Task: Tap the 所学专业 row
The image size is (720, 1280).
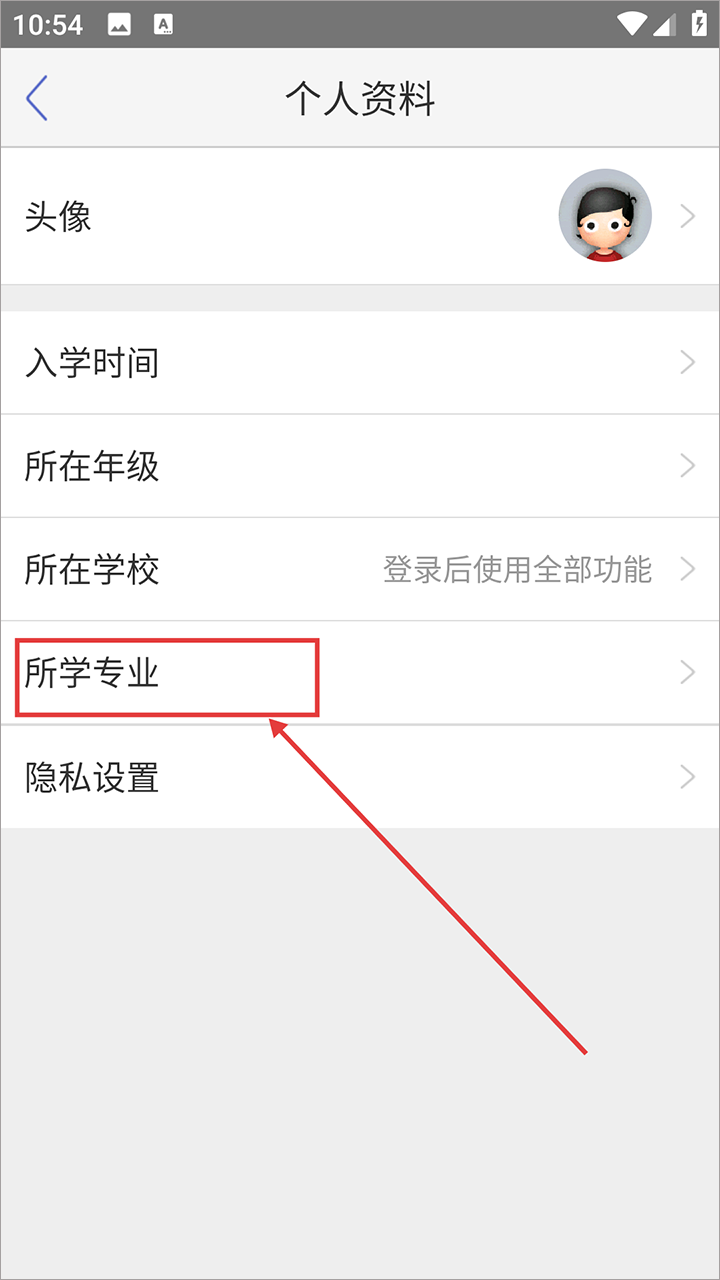Action: 360,673
